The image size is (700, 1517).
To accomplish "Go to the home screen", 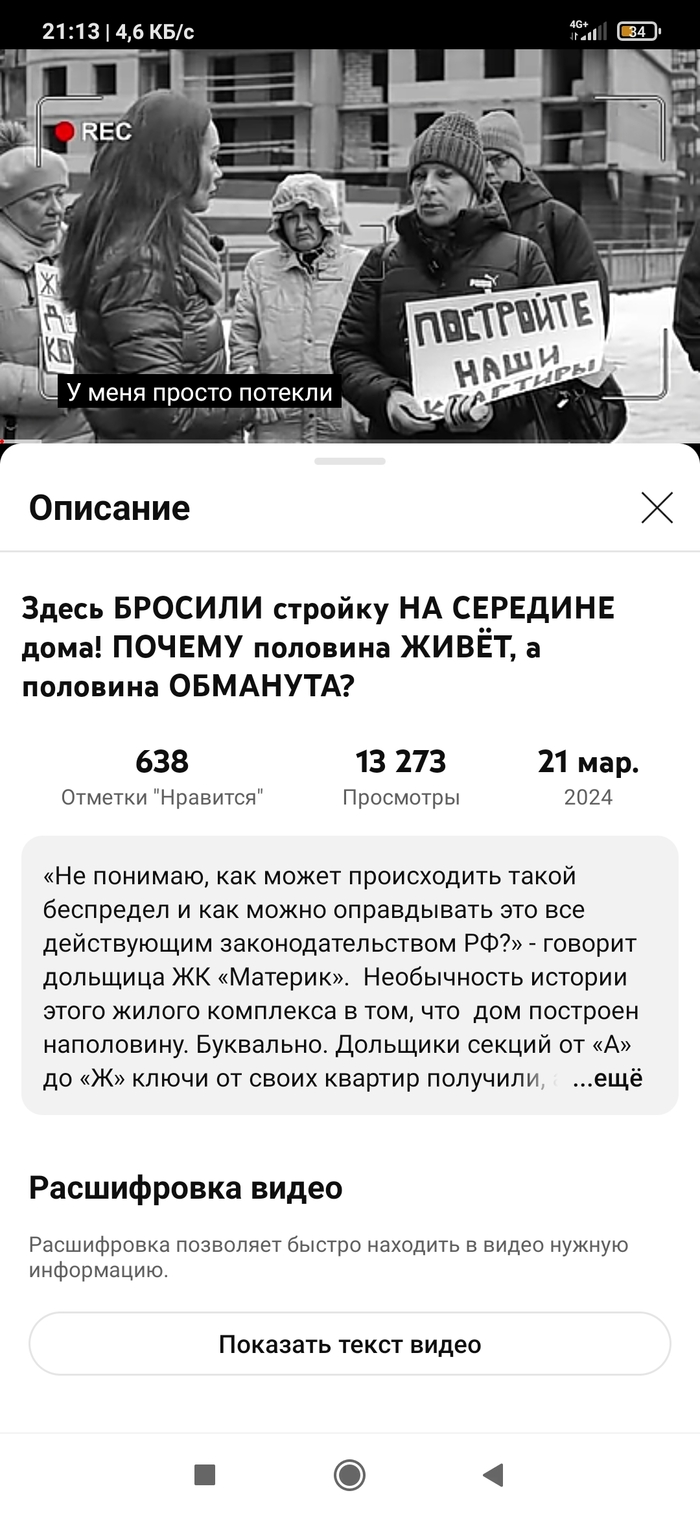I will (349, 1474).
